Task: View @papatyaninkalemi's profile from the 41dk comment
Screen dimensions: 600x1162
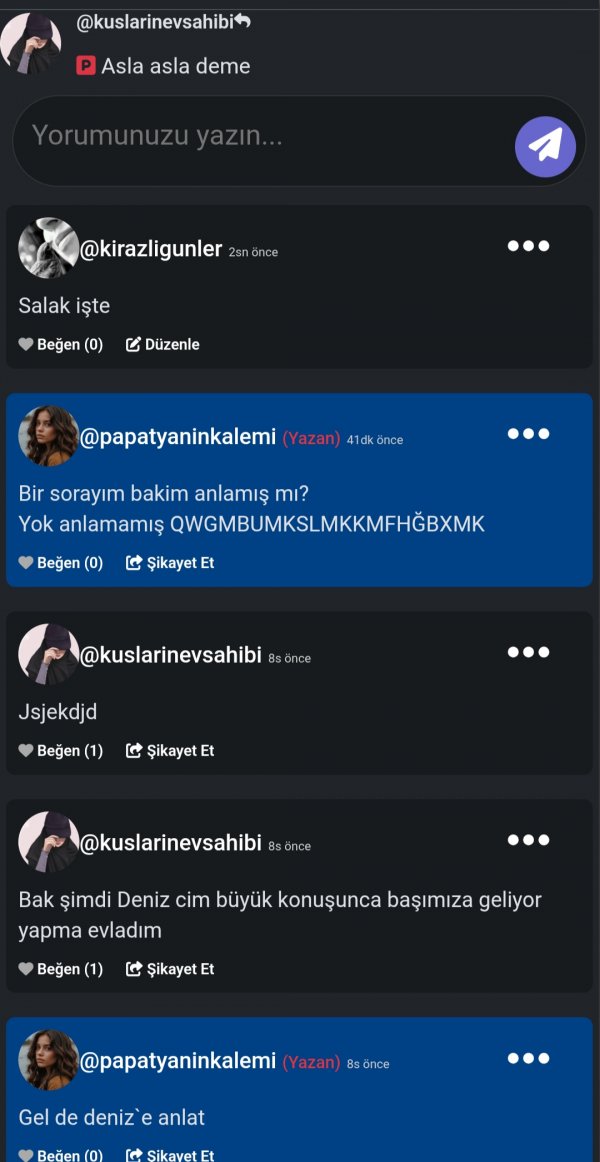Action: click(x=177, y=437)
